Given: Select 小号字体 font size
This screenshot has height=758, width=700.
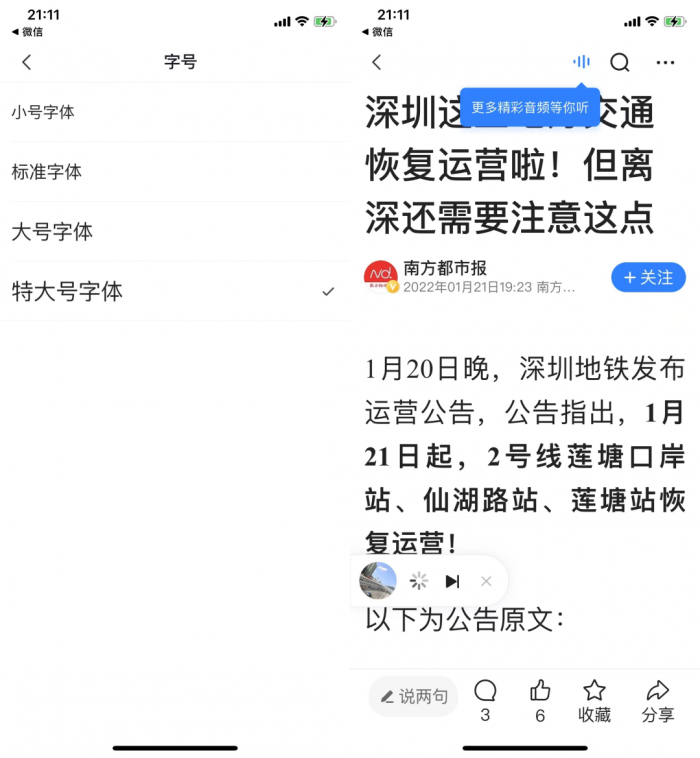Looking at the screenshot, I should 44,112.
